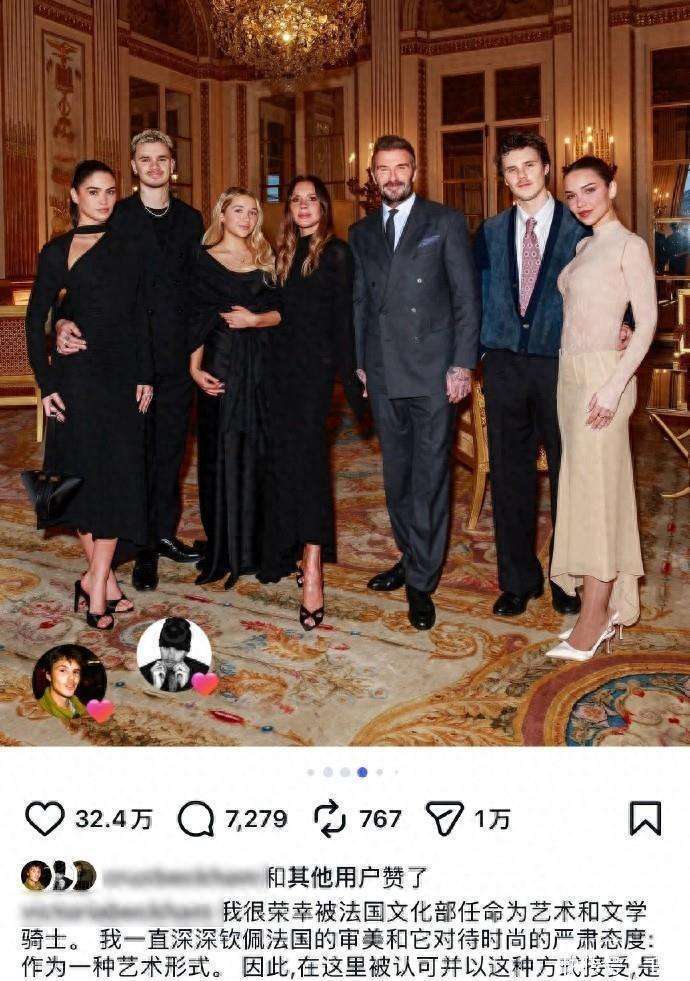690x981 pixels.
Task: Repost this photo using the repost icon
Action: pyautogui.click(x=330, y=819)
